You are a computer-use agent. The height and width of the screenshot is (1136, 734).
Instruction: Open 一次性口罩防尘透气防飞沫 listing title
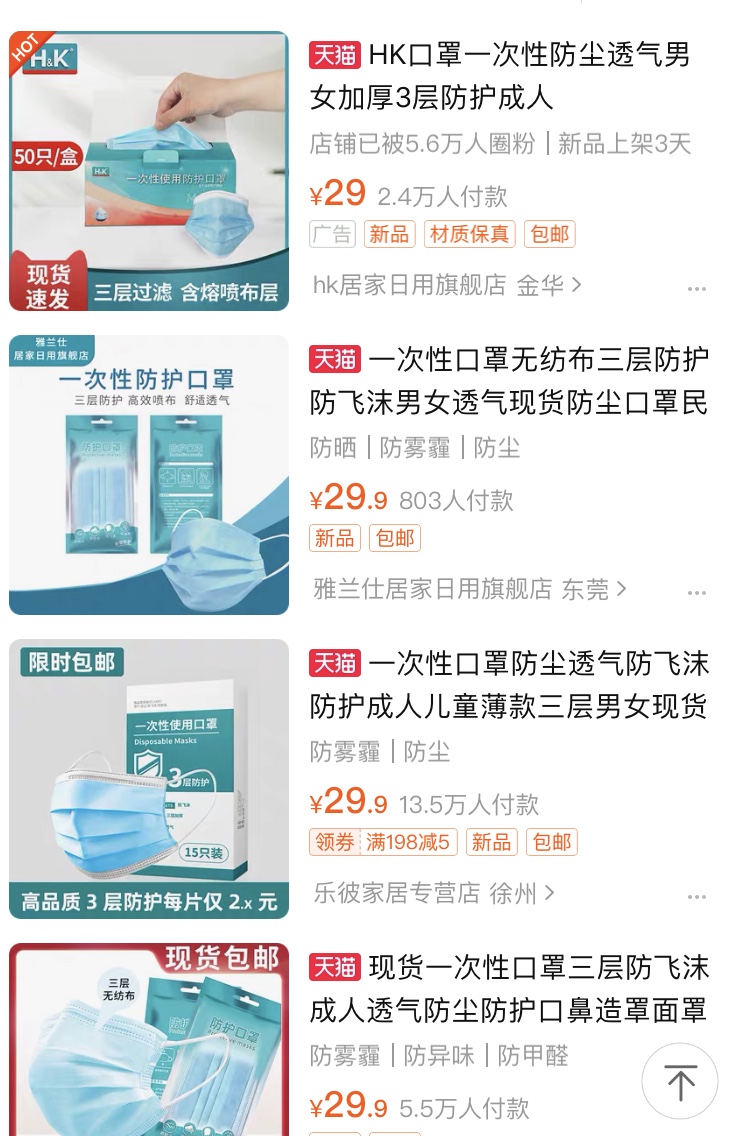click(510, 685)
